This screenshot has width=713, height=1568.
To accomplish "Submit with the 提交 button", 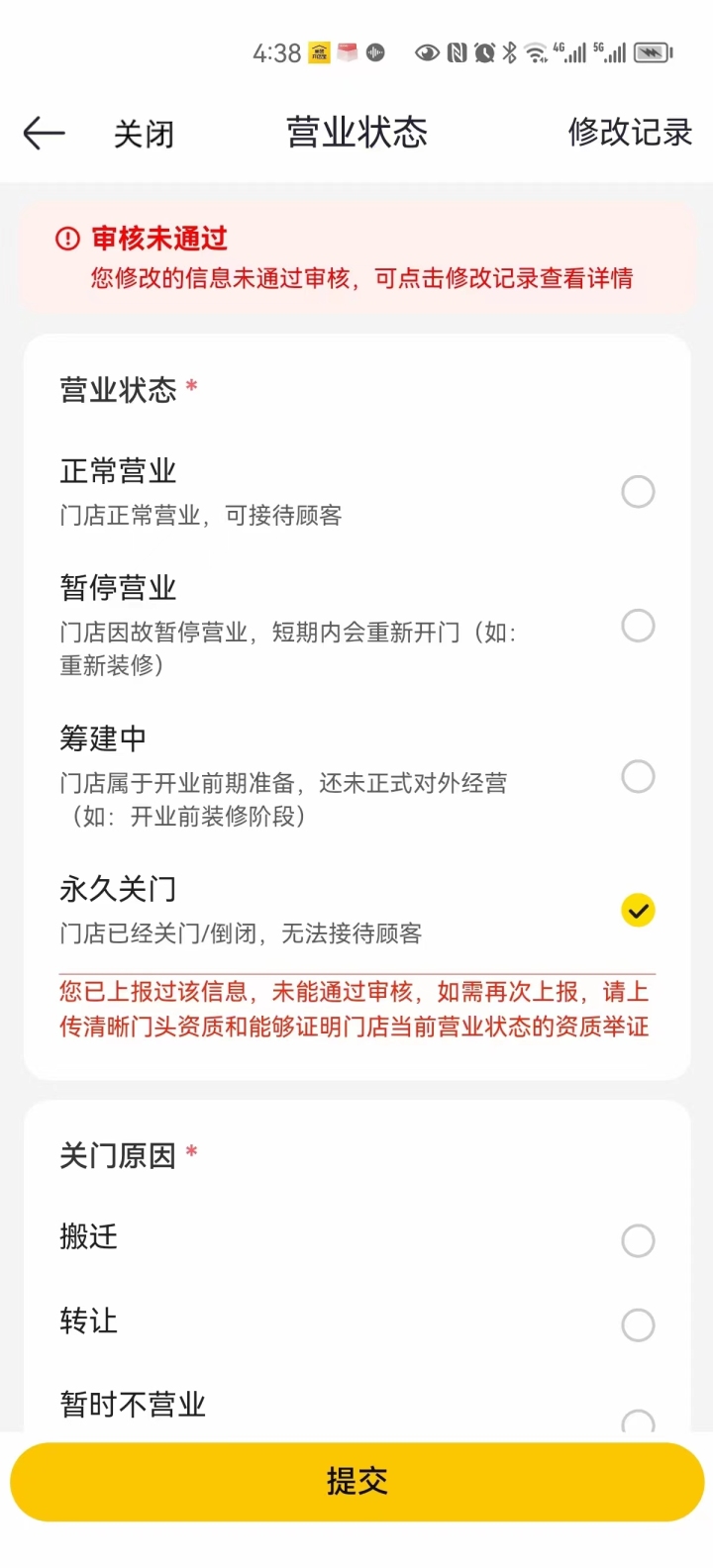I will pyautogui.click(x=356, y=1481).
